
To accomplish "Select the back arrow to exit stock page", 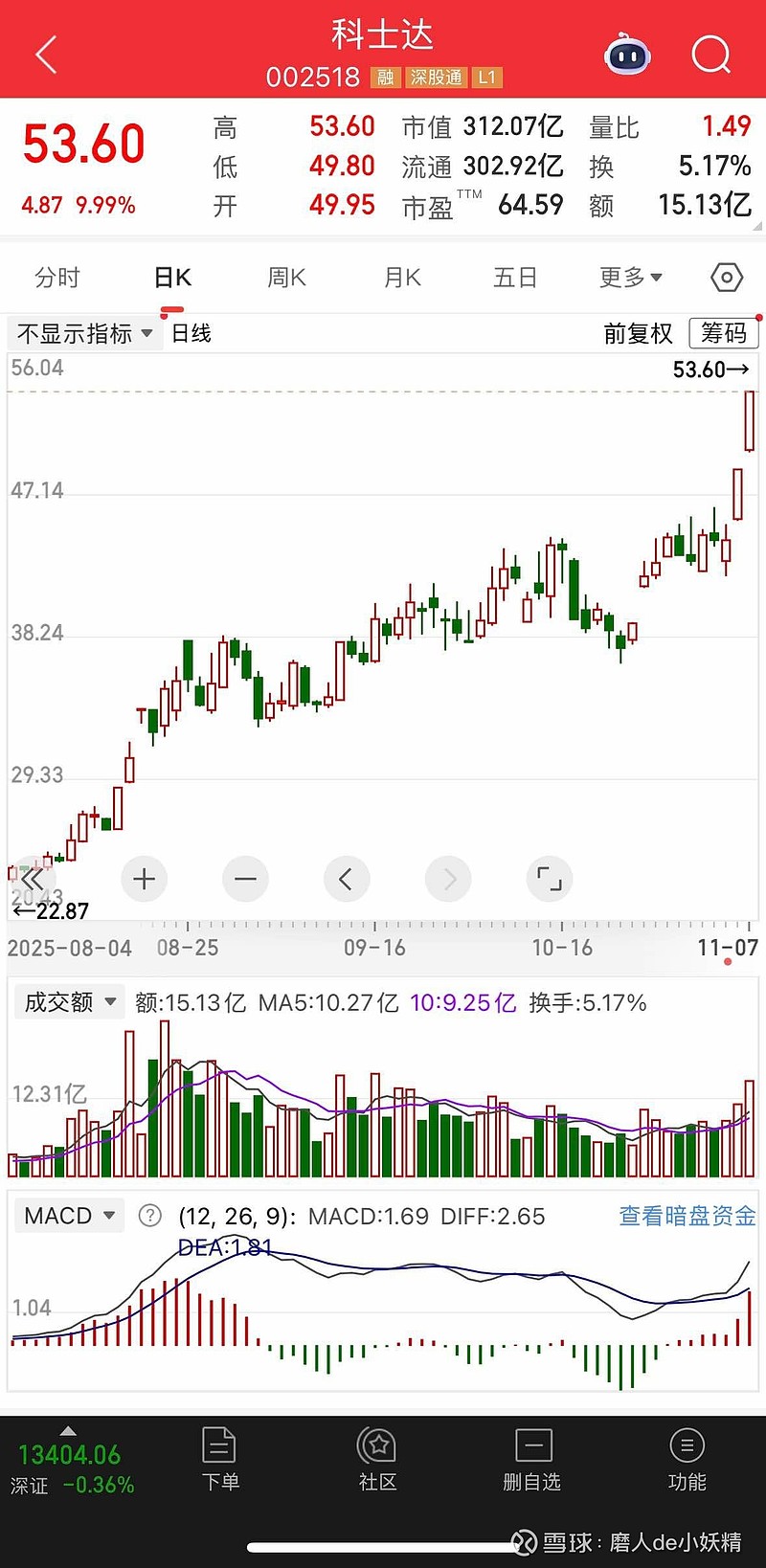I will coord(45,55).
